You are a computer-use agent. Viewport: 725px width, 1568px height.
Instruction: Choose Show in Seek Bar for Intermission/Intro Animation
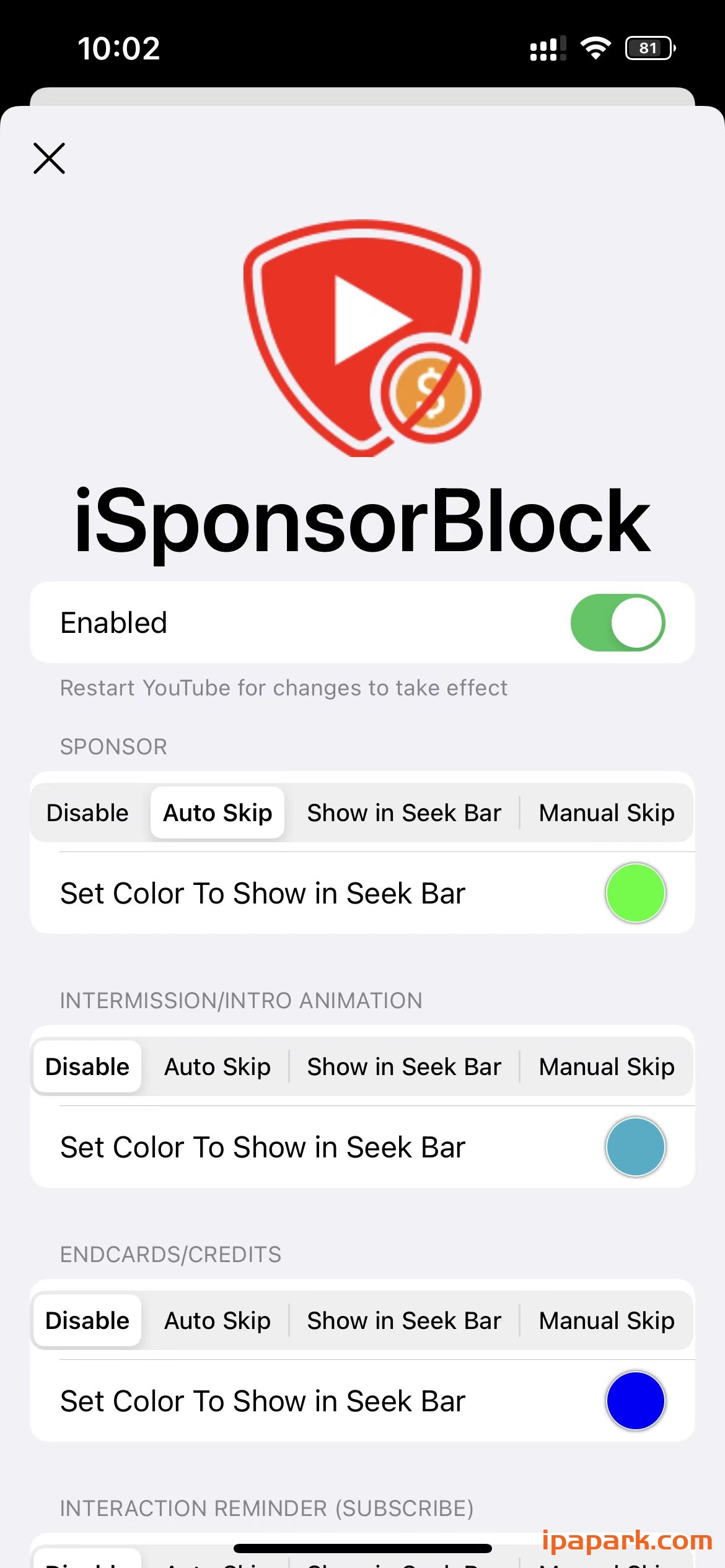(x=404, y=1066)
